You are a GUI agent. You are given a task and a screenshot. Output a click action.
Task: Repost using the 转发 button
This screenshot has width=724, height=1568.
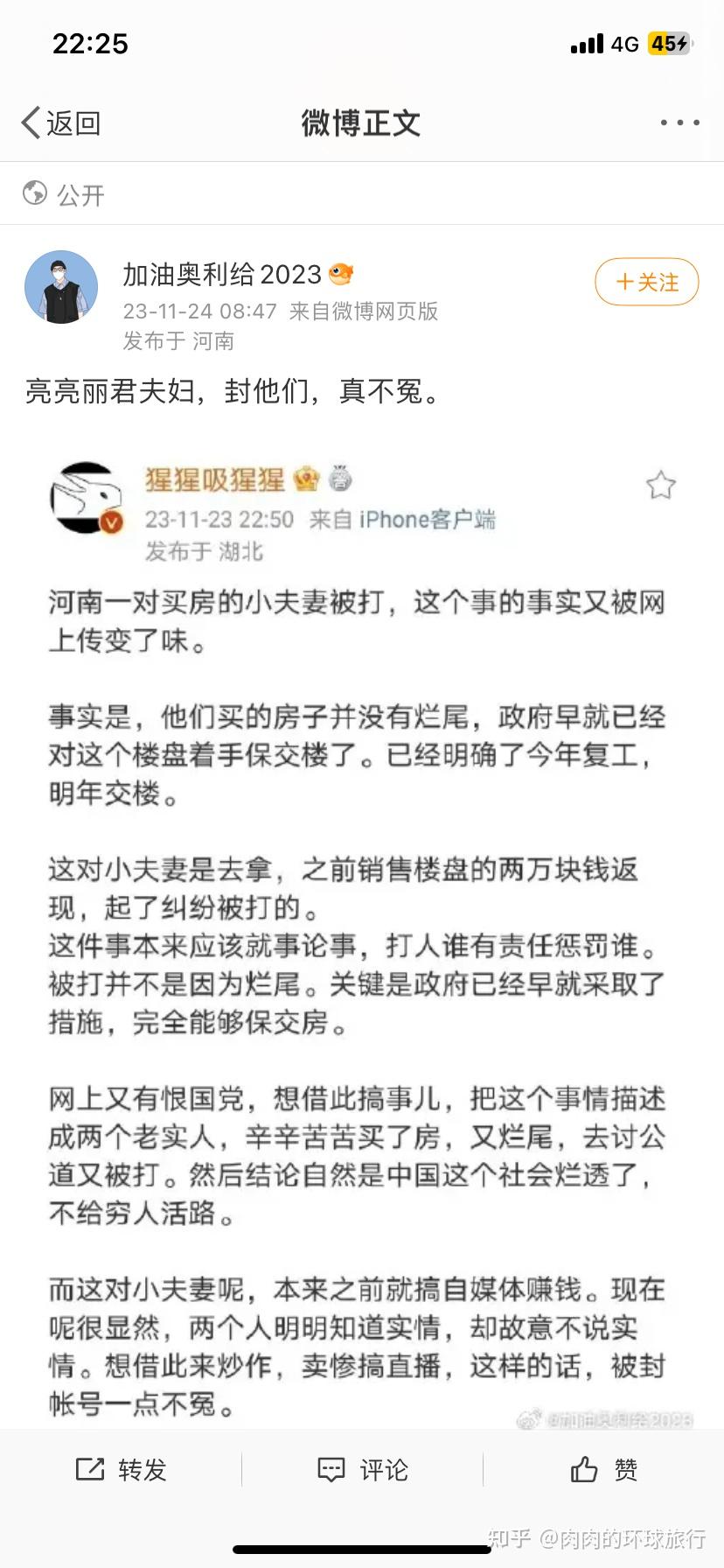[x=122, y=1470]
